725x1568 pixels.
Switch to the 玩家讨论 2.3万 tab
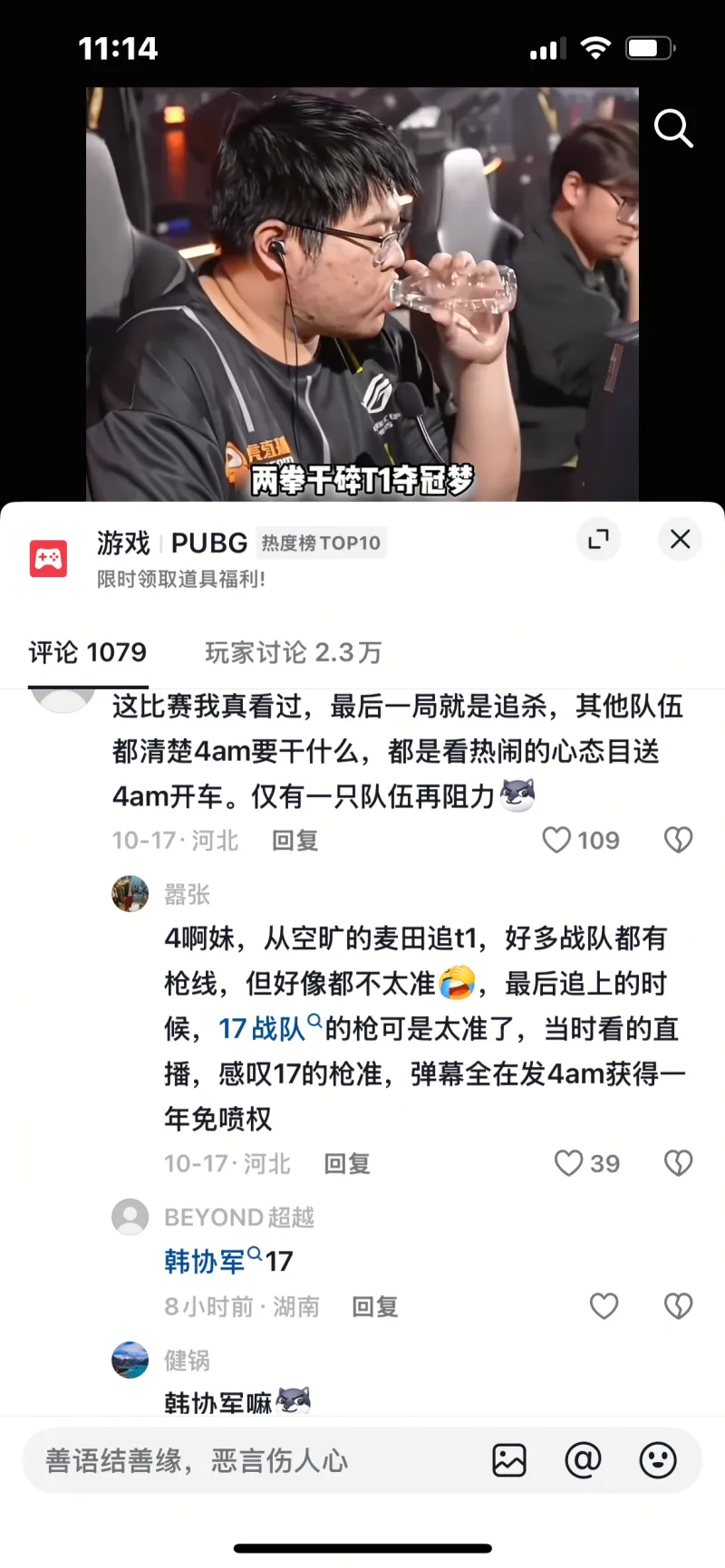coord(293,652)
